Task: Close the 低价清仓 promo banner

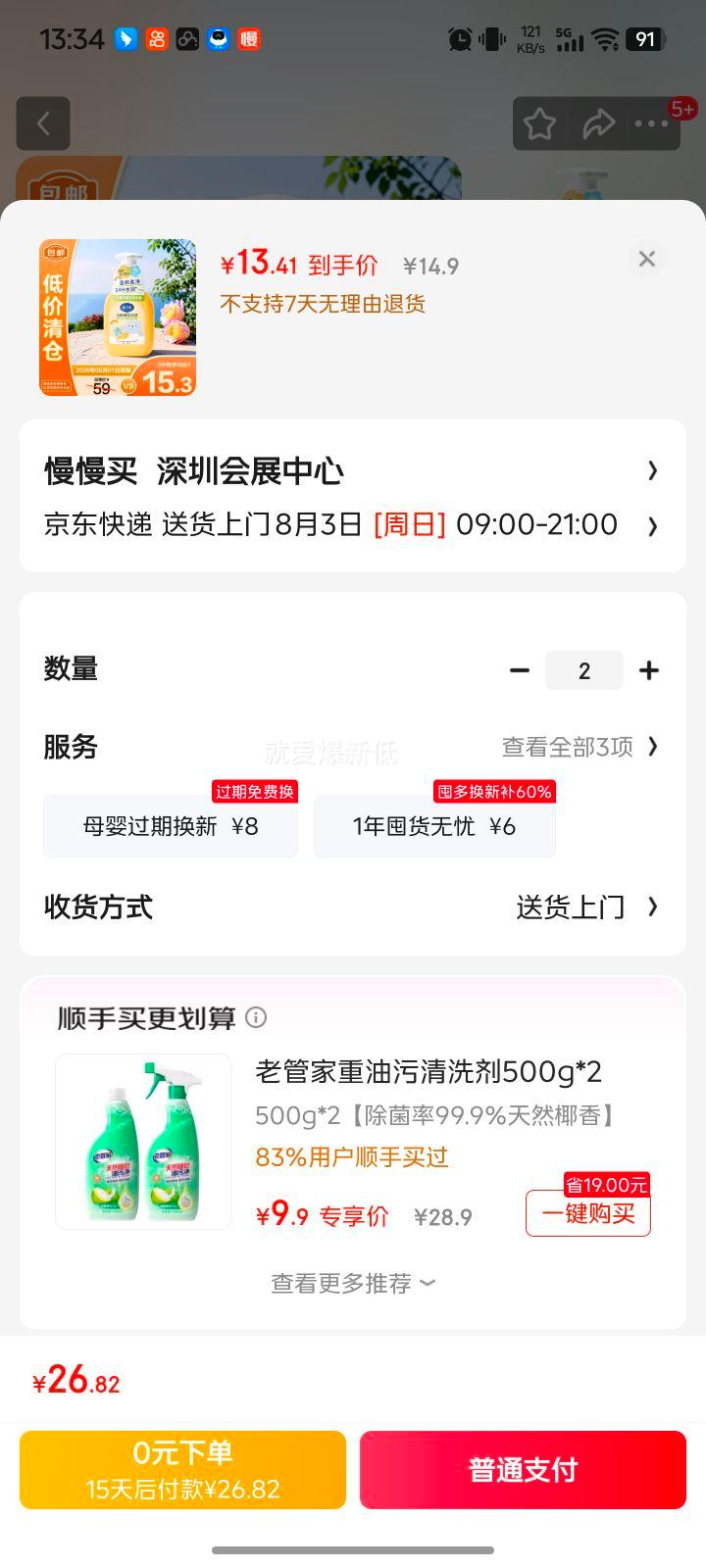Action: click(x=646, y=259)
